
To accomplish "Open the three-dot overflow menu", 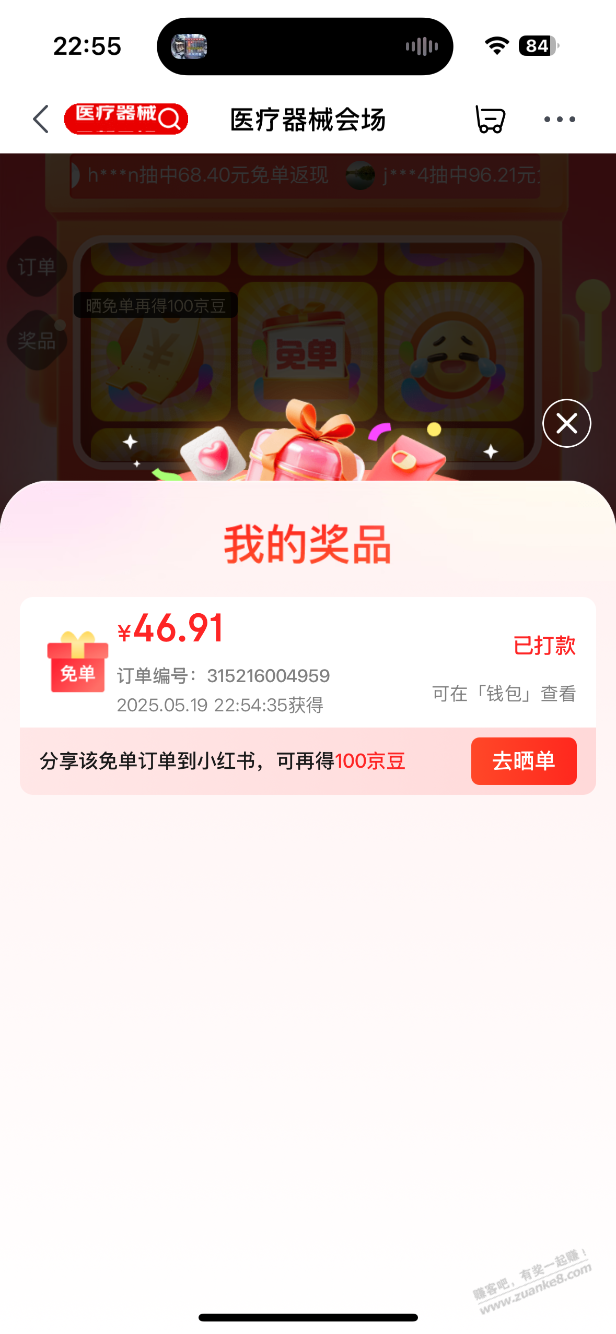I will [x=560, y=120].
